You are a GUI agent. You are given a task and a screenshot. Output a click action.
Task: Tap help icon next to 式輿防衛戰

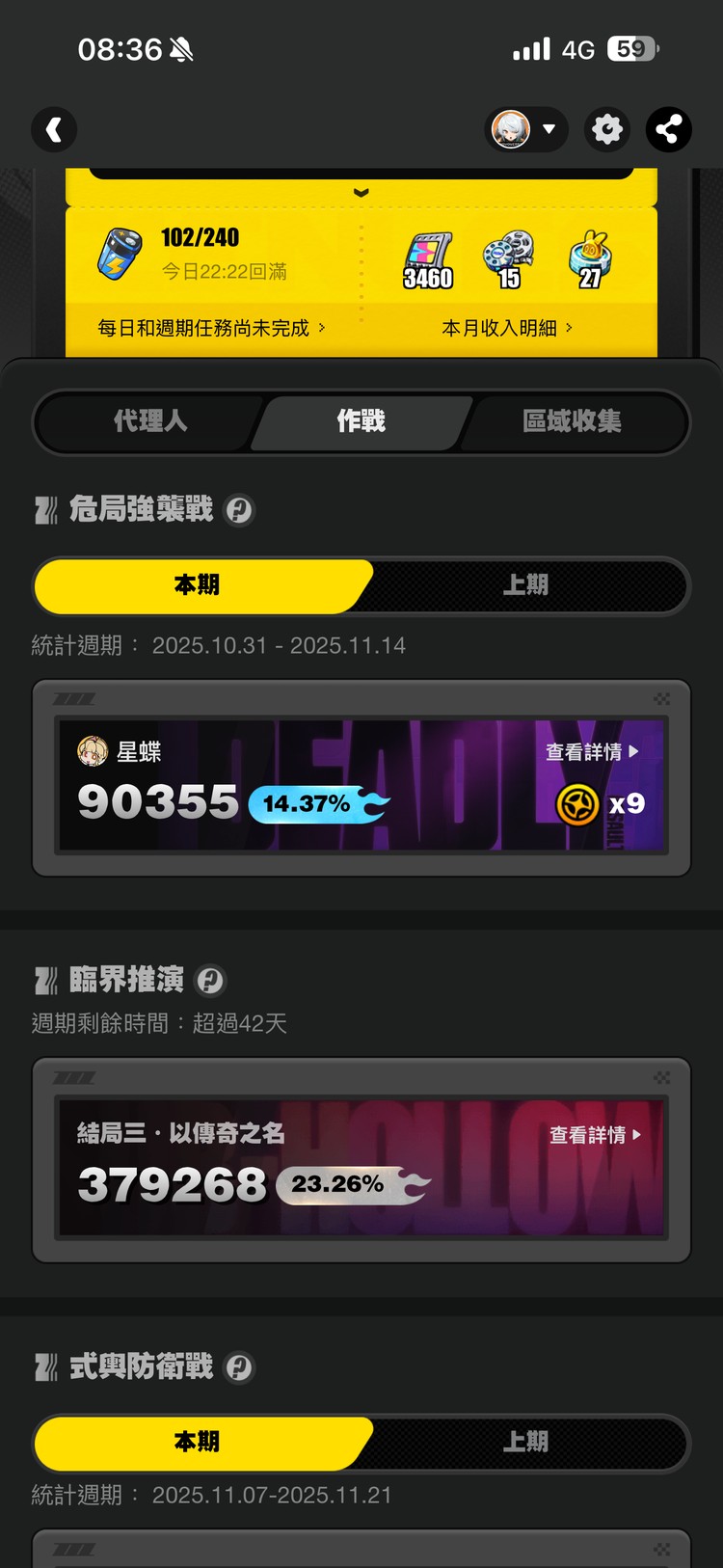(x=239, y=1366)
